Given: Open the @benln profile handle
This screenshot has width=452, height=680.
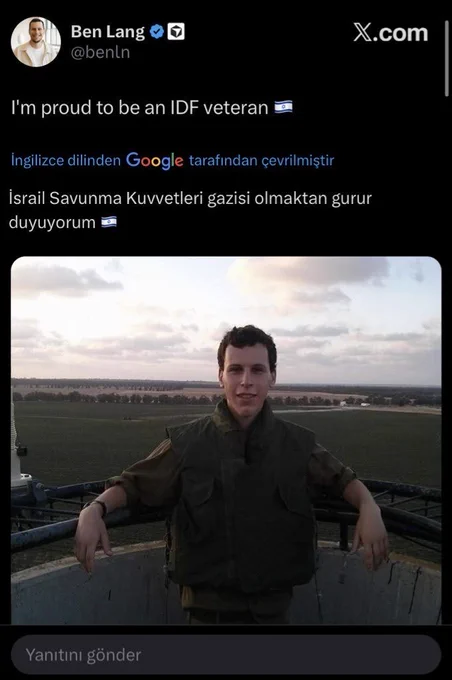Looking at the screenshot, I should pos(100,52).
